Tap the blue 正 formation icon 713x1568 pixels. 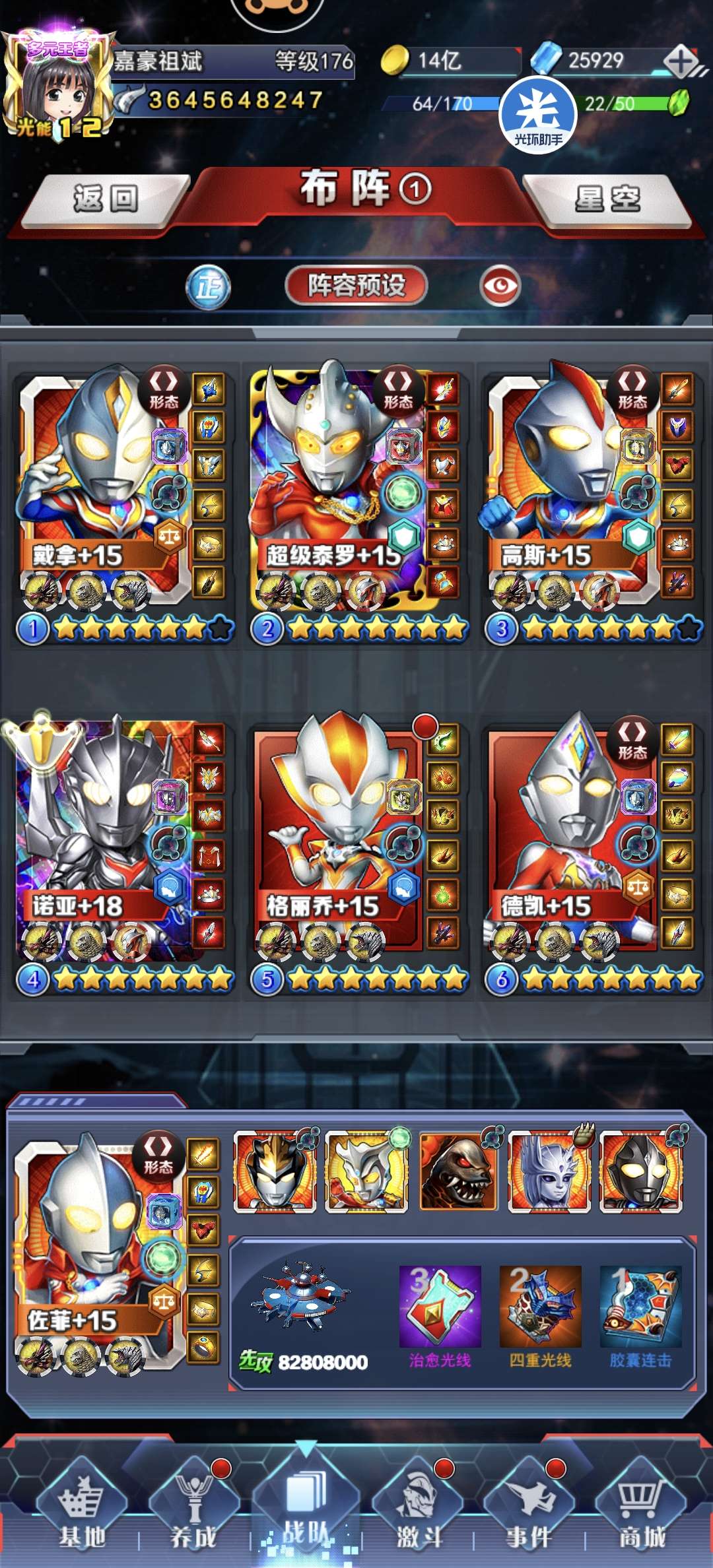pos(209,287)
